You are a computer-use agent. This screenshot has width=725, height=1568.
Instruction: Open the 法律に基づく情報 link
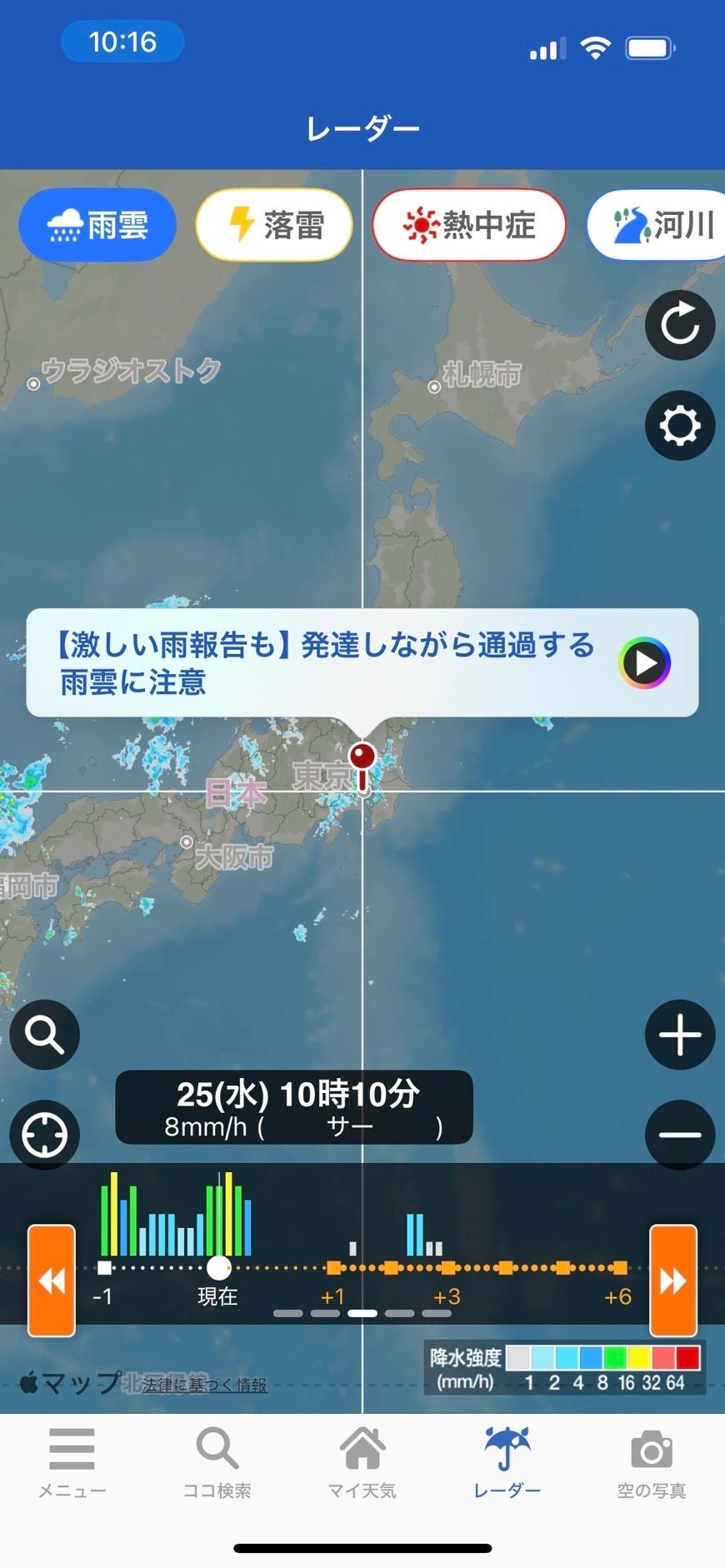tap(205, 1385)
